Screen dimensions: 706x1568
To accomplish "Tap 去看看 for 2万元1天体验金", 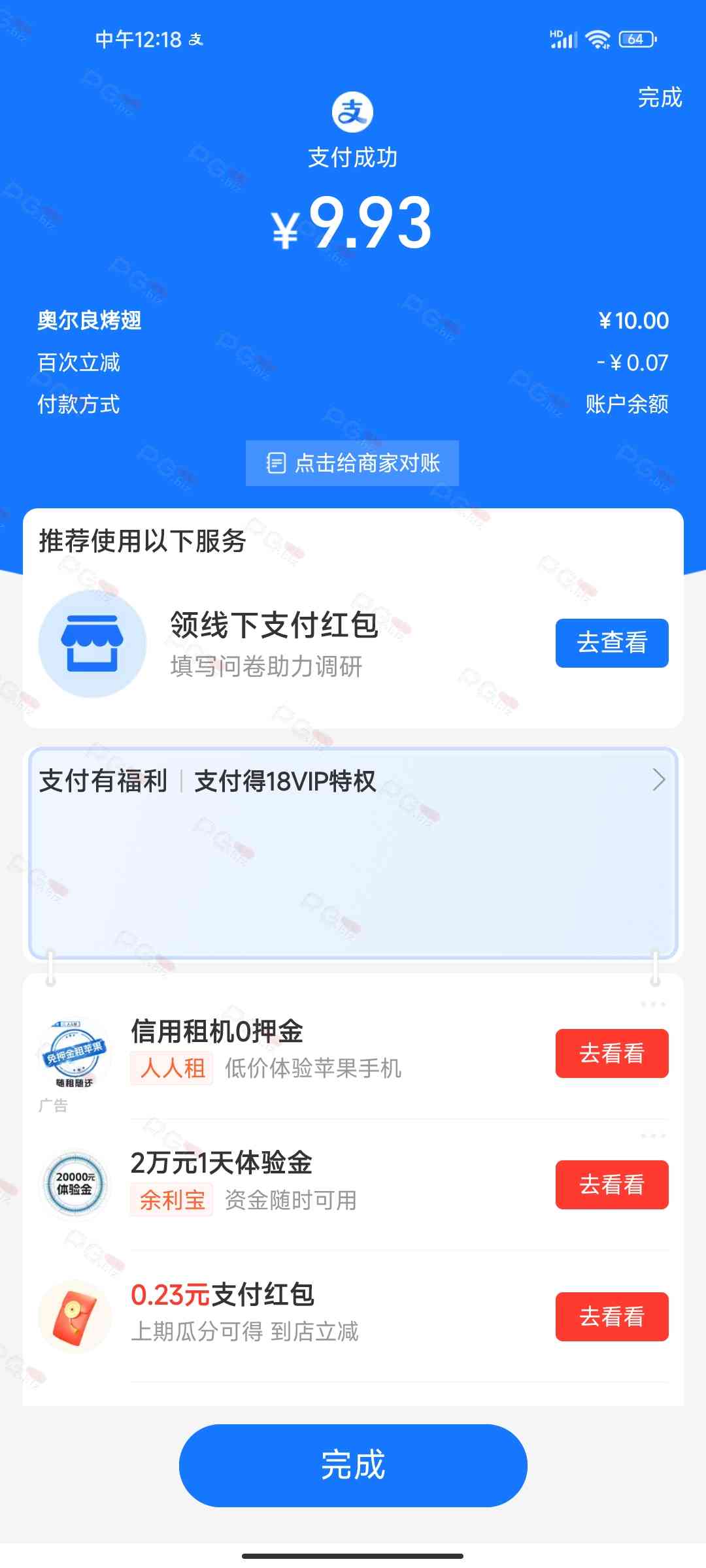I will (611, 1184).
